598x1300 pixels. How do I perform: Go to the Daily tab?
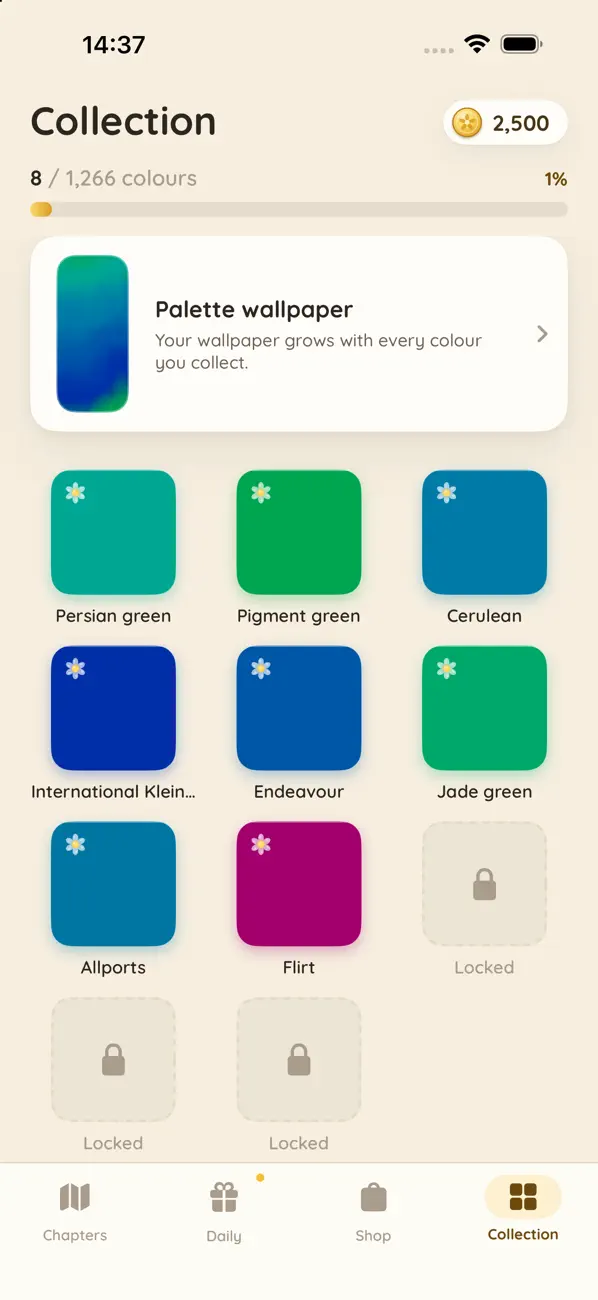tap(224, 1211)
